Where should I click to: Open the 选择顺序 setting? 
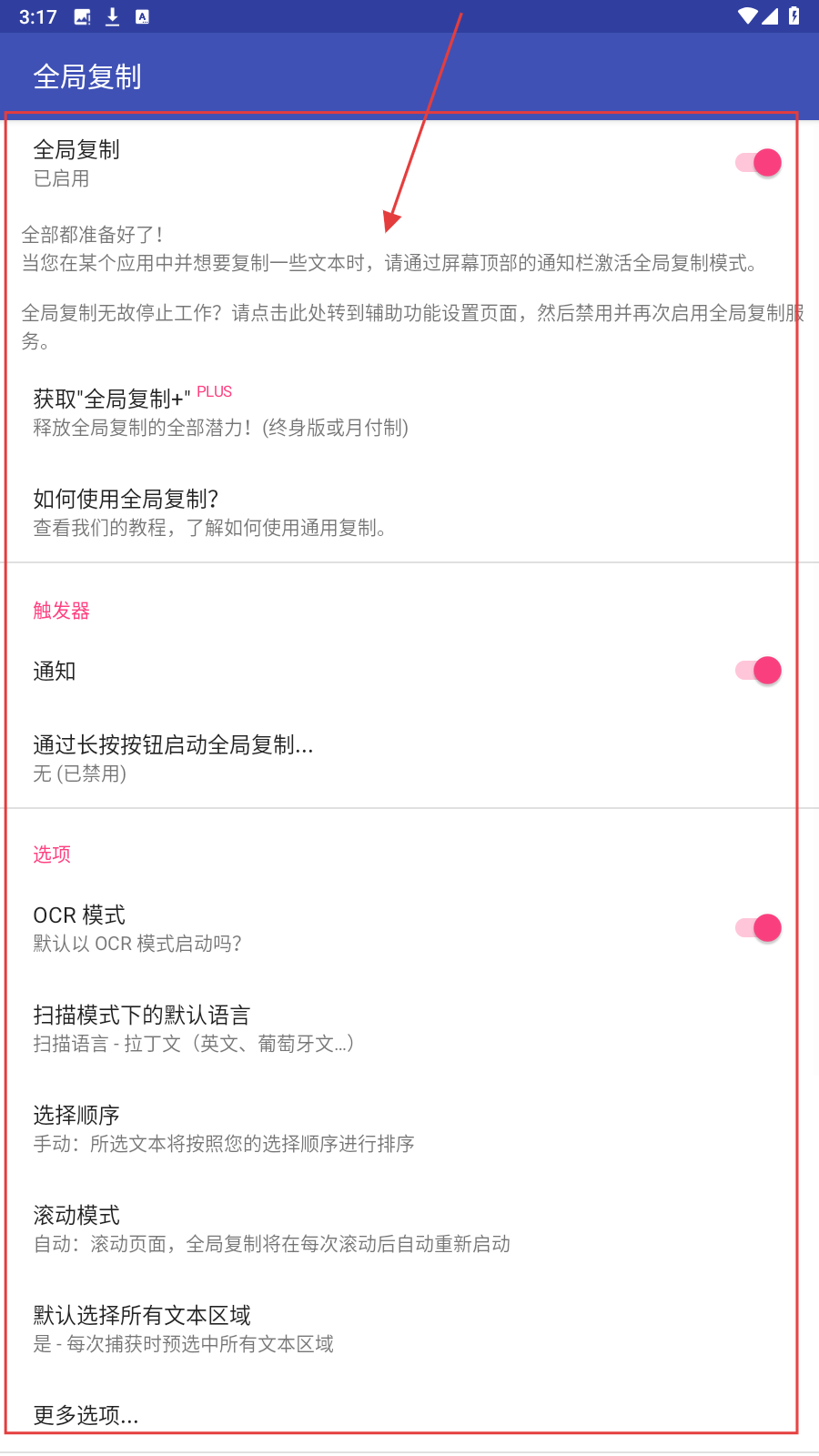223,1128
